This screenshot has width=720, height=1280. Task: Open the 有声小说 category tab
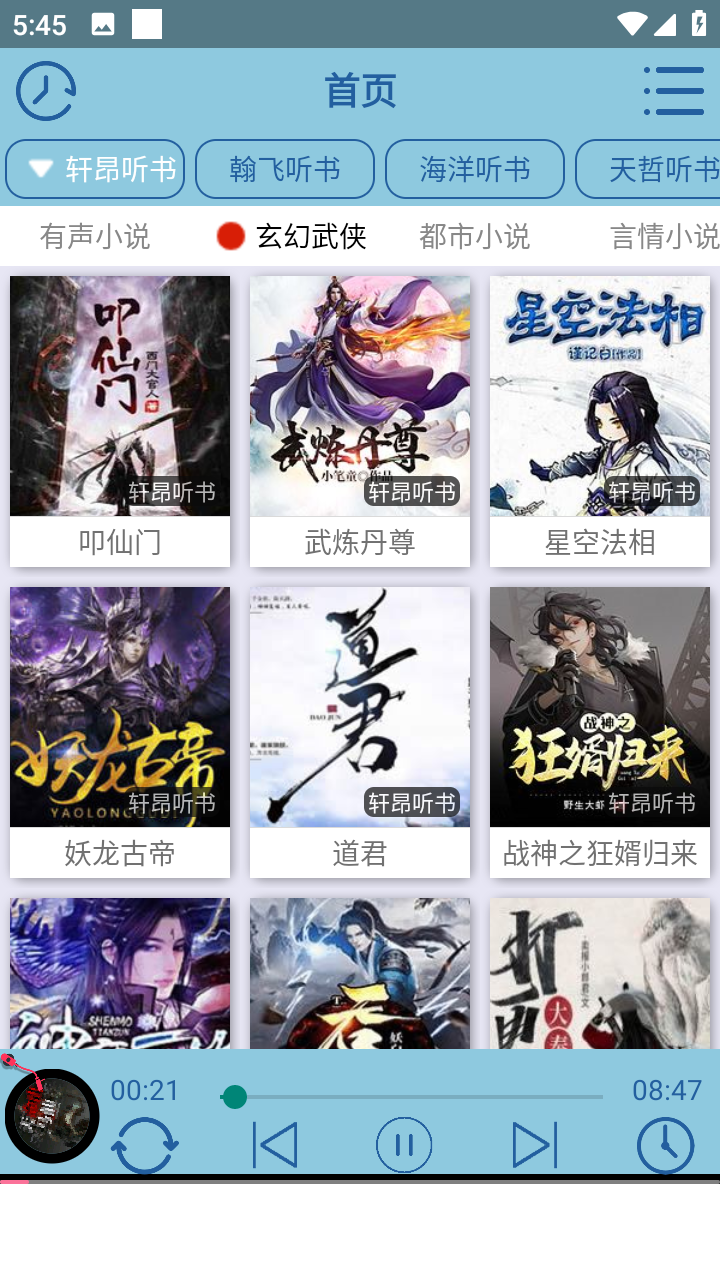click(95, 236)
